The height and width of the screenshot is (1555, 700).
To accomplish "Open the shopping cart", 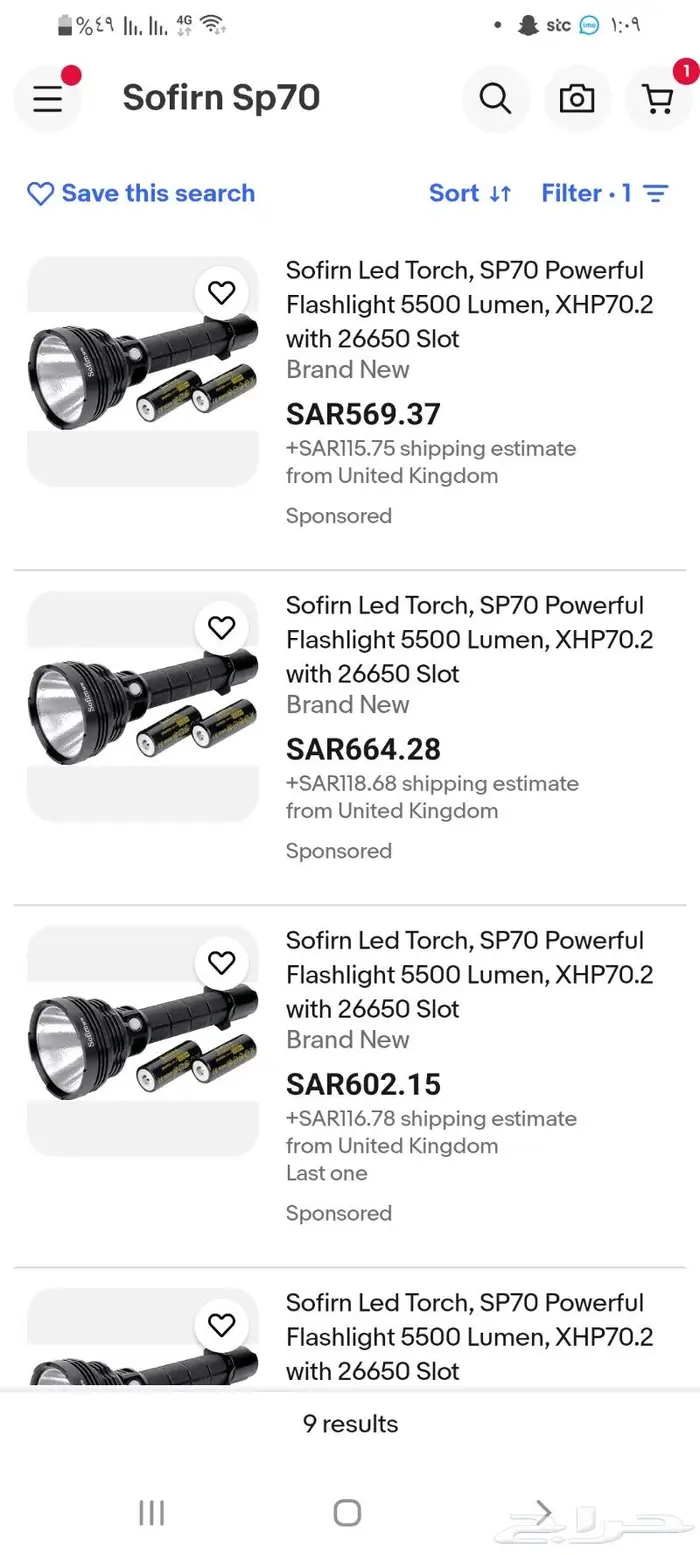I will click(658, 98).
